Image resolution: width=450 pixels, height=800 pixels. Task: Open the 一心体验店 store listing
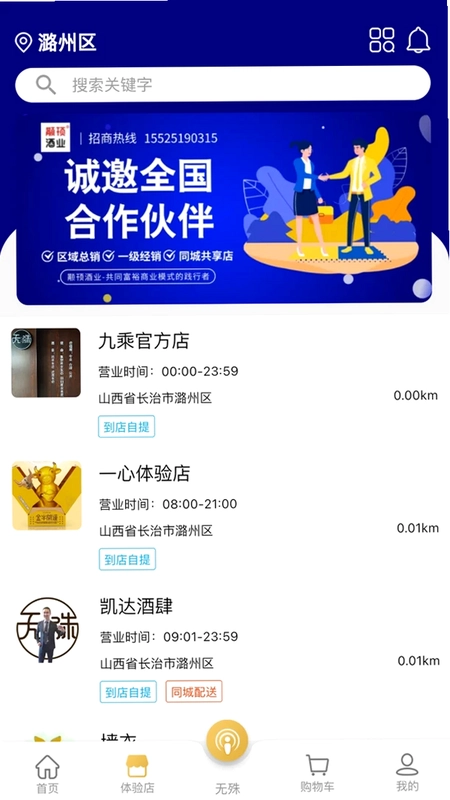point(224,515)
